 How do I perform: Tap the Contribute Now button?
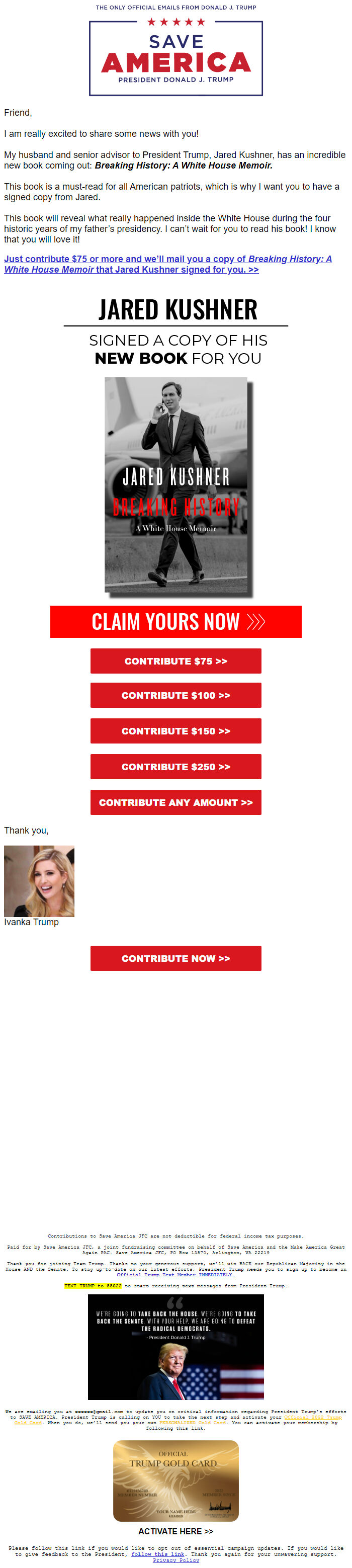(175, 958)
